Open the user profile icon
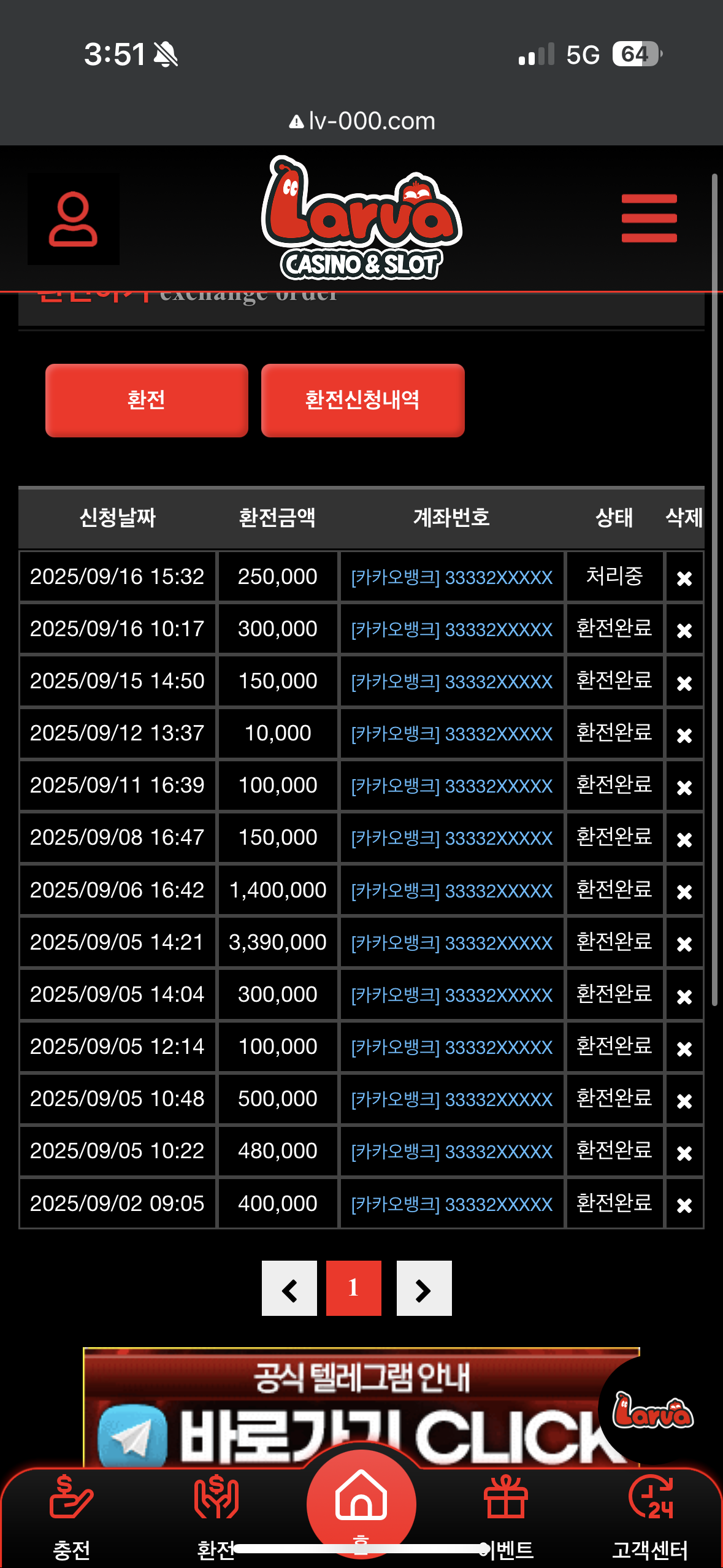Image resolution: width=723 pixels, height=1568 pixels. pyautogui.click(x=73, y=219)
